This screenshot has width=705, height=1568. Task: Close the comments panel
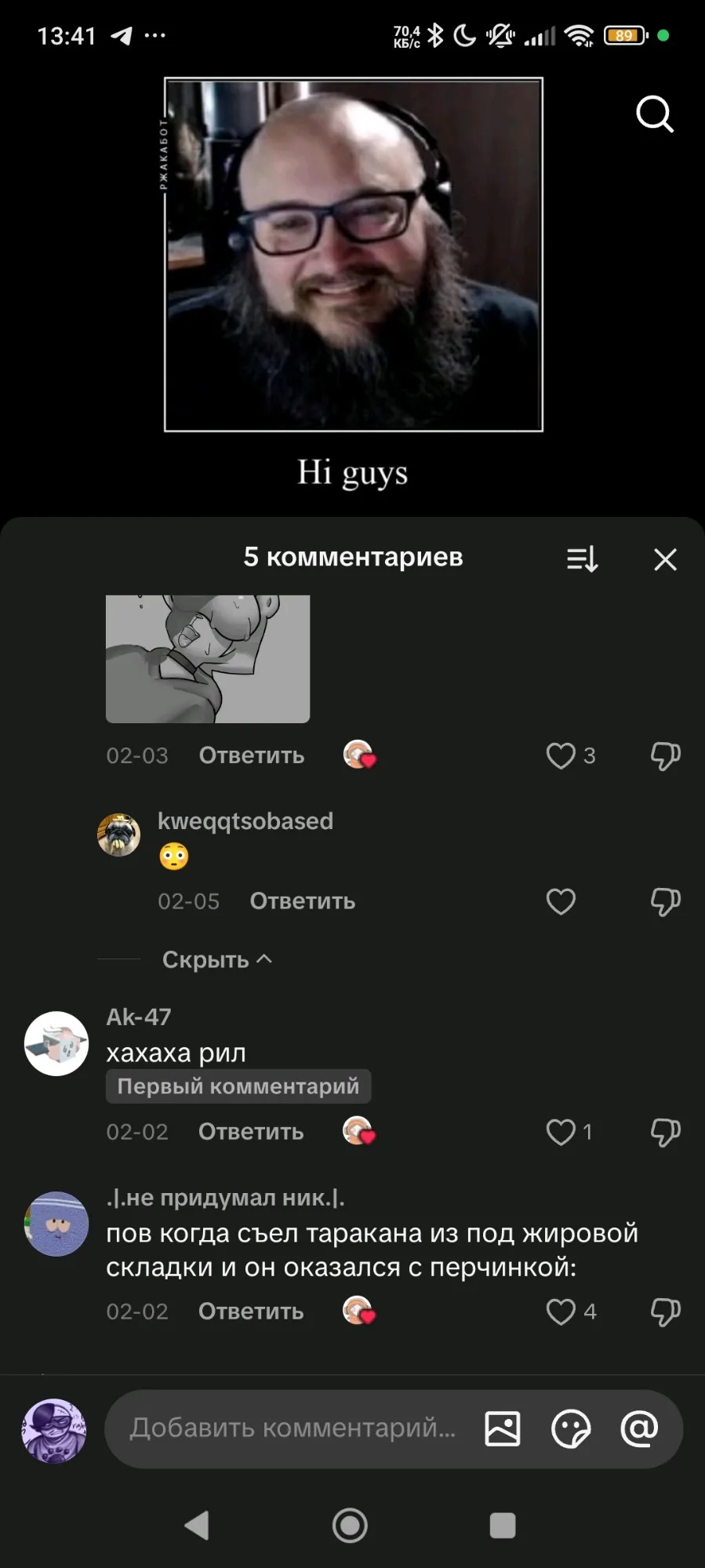pos(665,559)
